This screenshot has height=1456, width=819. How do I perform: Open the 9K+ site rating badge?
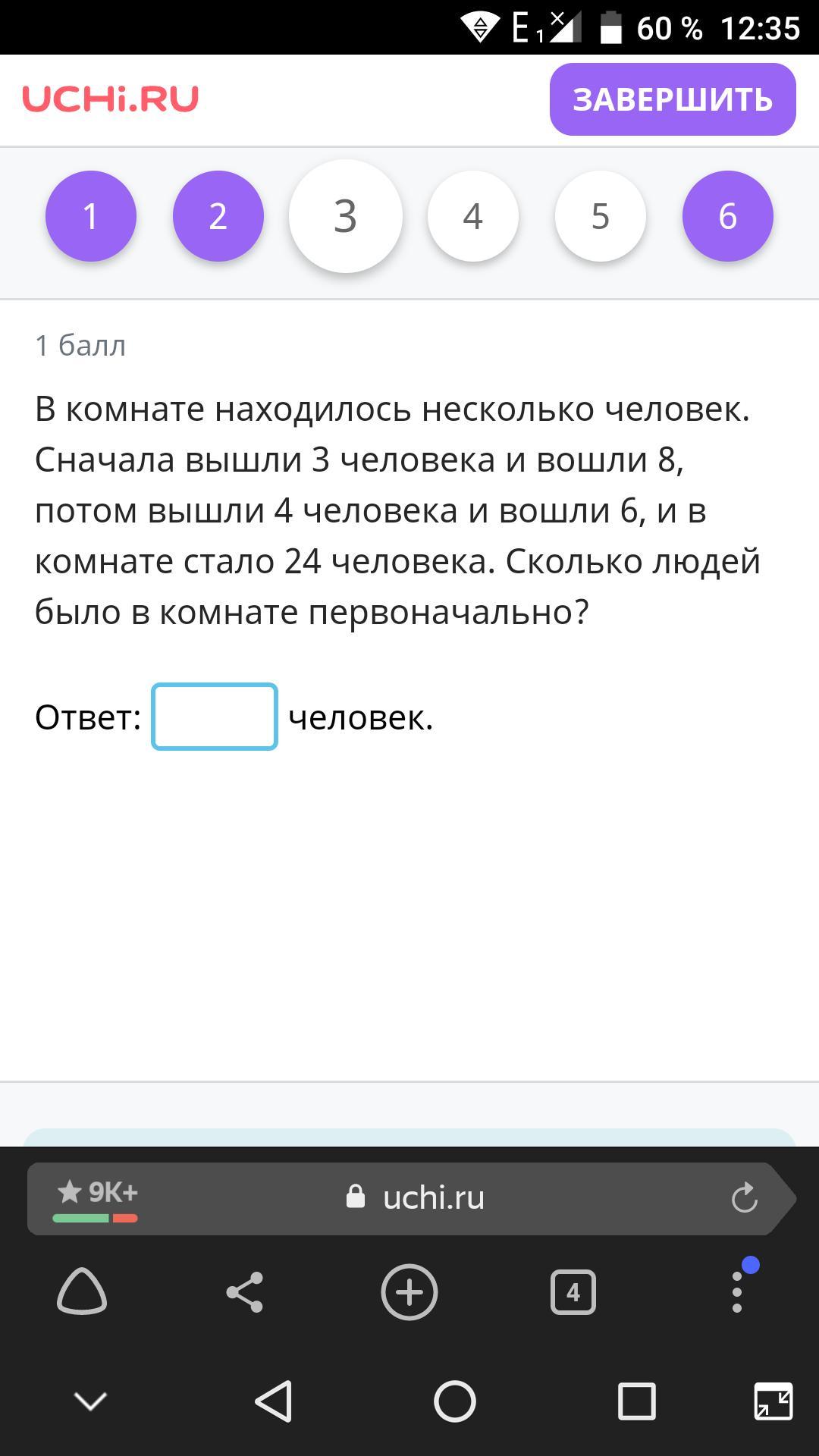click(96, 1198)
